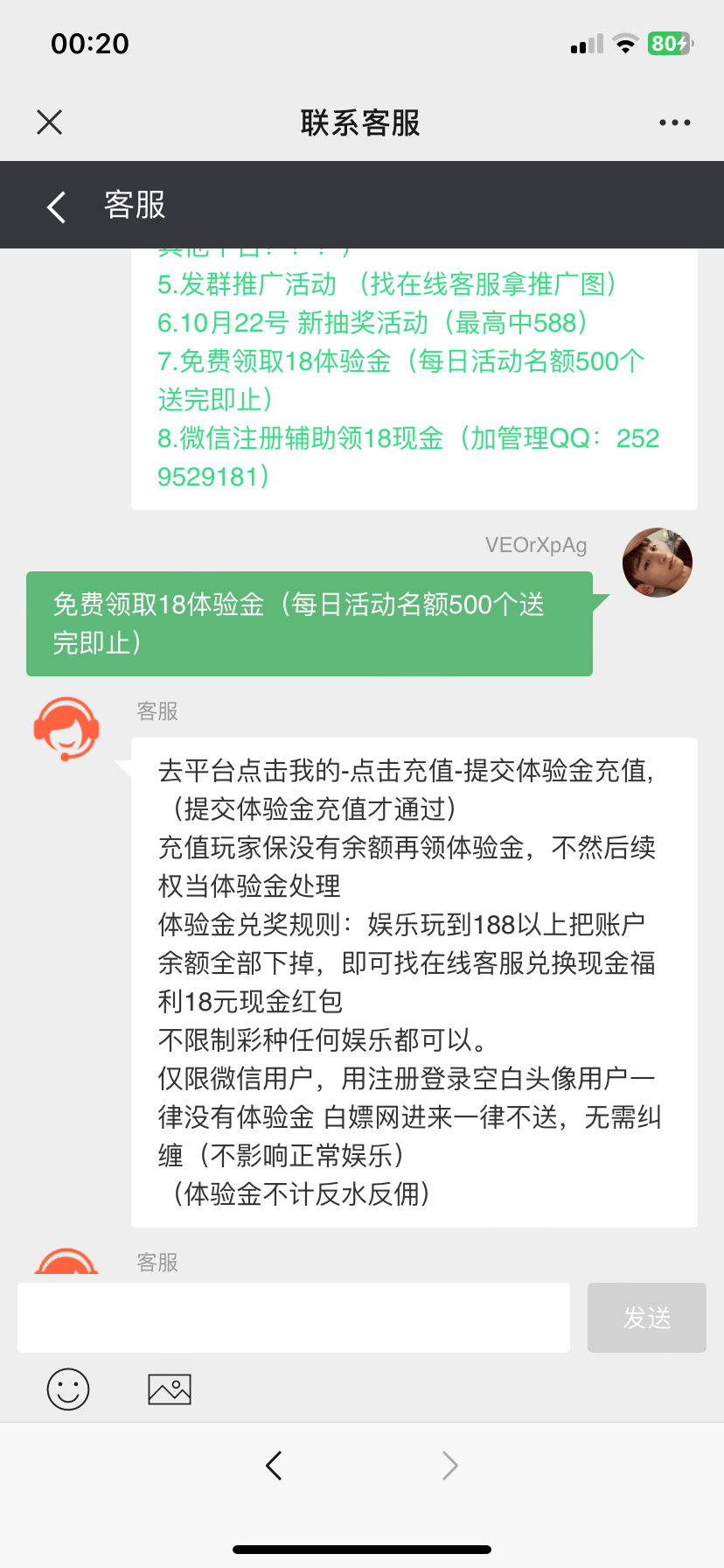This screenshot has width=724, height=1568.
Task: Tap the 发送 send button
Action: click(646, 1318)
